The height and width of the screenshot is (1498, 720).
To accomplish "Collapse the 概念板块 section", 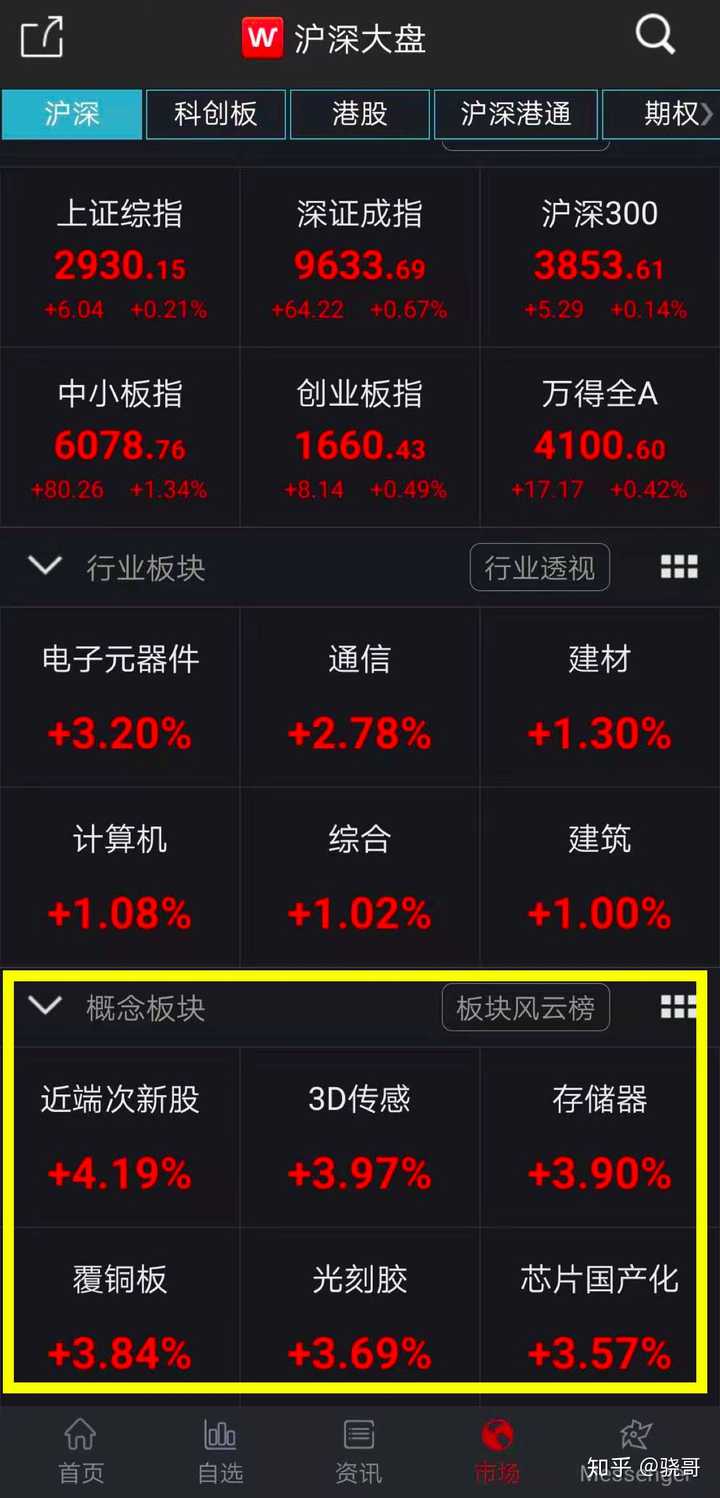I will pos(45,1006).
